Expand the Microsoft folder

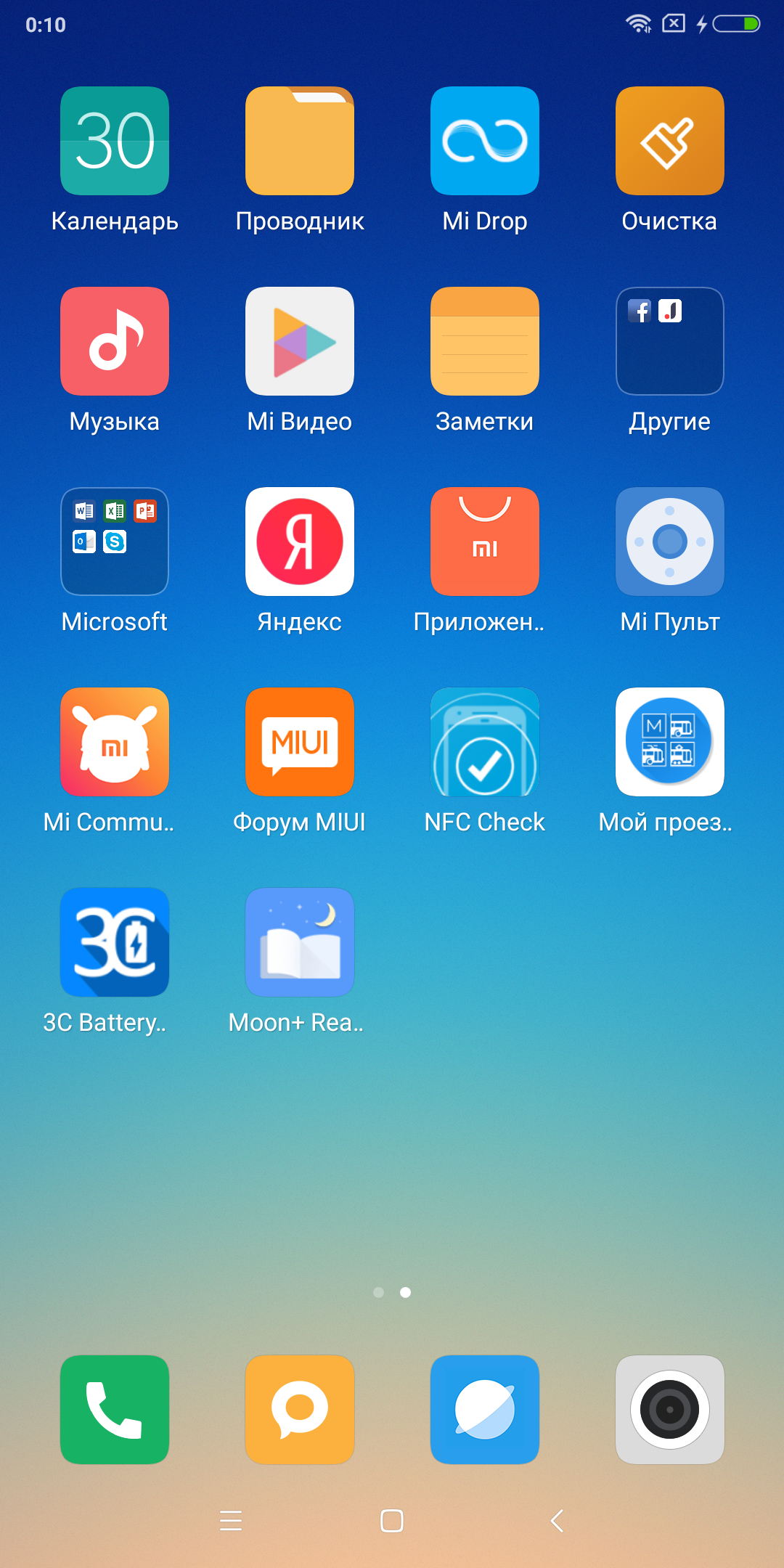tap(115, 542)
